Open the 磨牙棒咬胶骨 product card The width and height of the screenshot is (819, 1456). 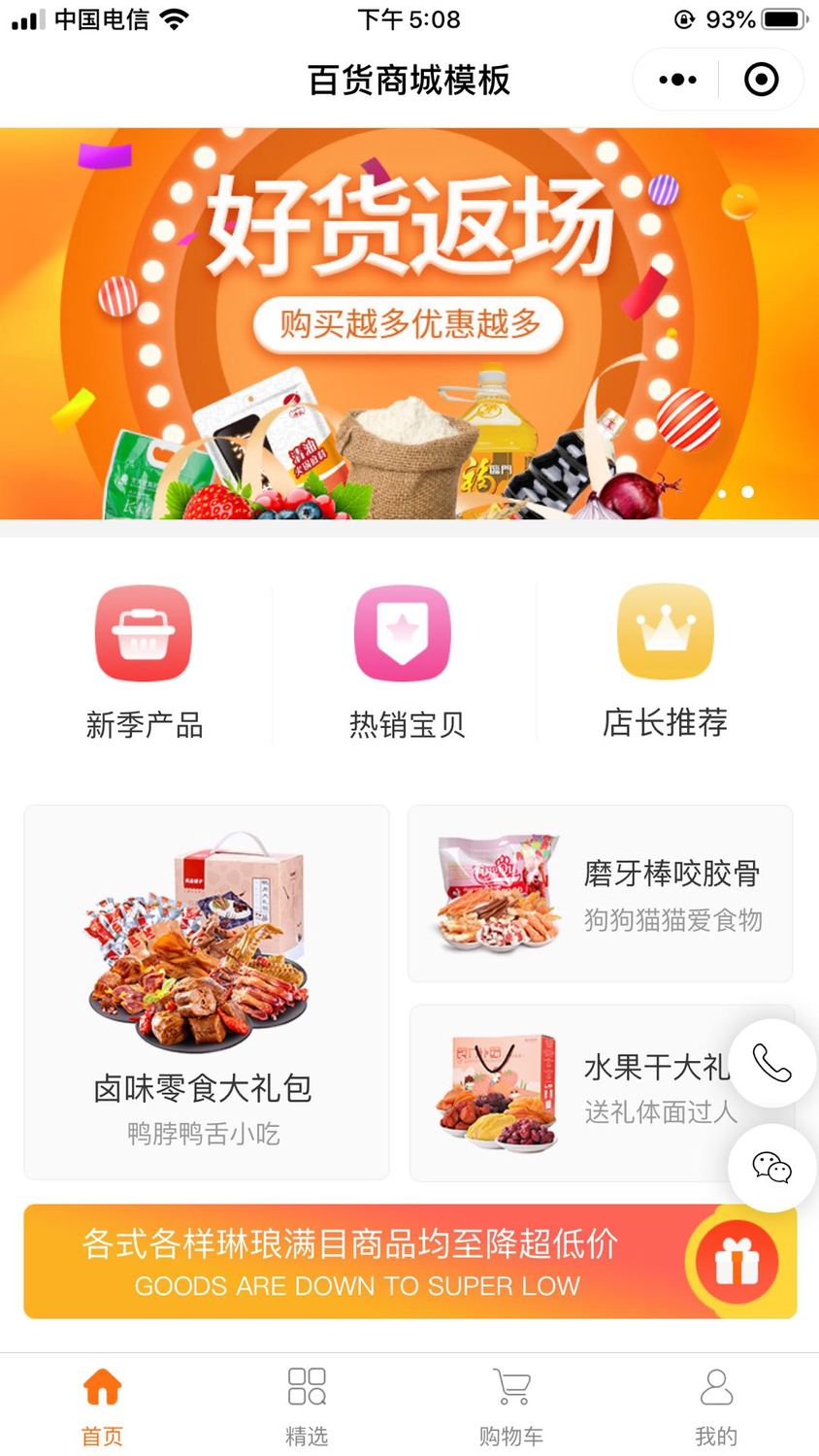(599, 891)
